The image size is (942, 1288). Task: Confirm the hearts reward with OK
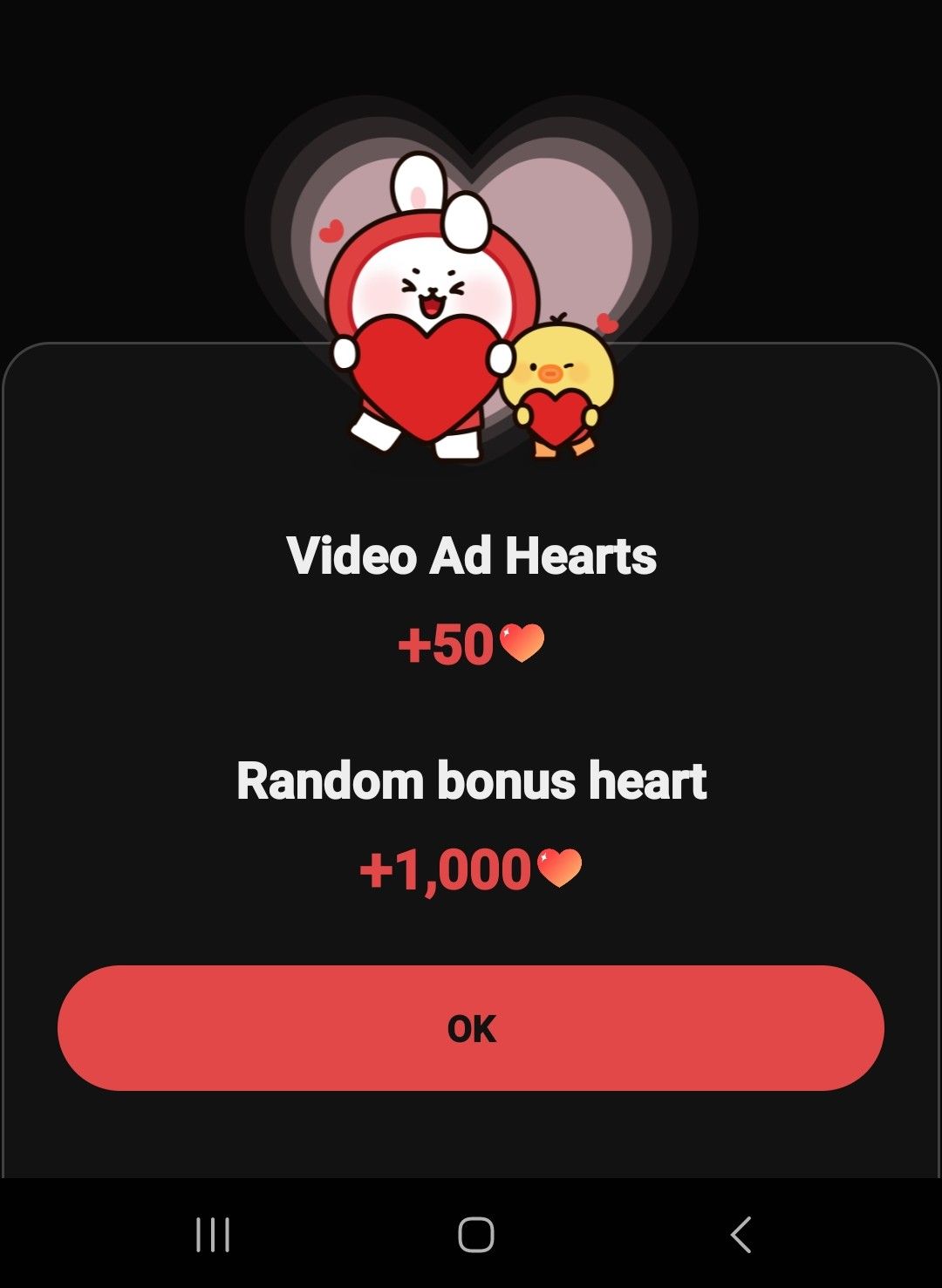(471, 1028)
